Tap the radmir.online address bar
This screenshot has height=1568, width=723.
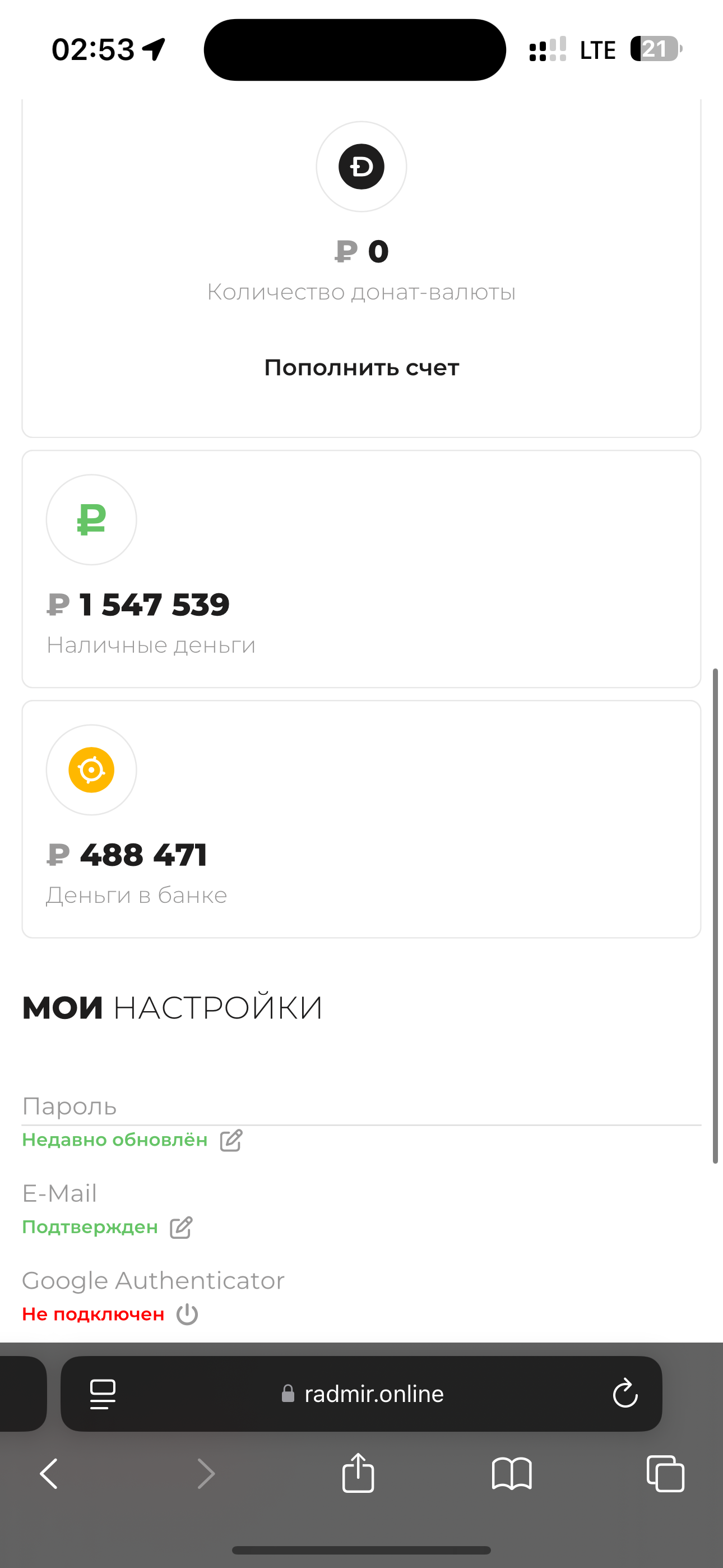[x=361, y=1393]
